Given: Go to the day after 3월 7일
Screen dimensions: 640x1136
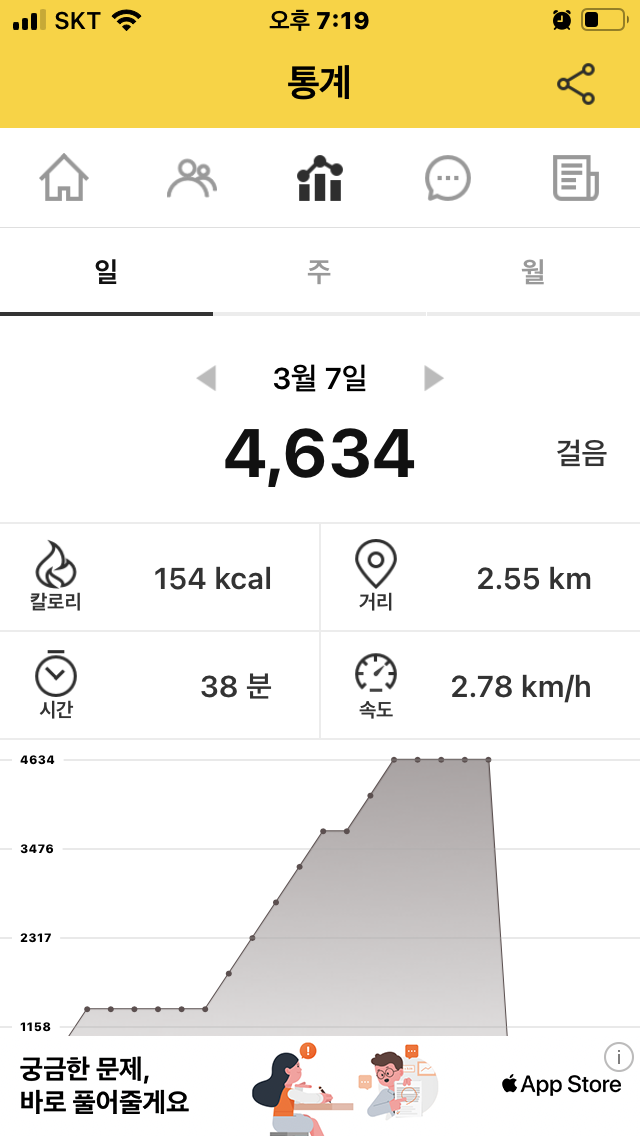Looking at the screenshot, I should [433, 378].
